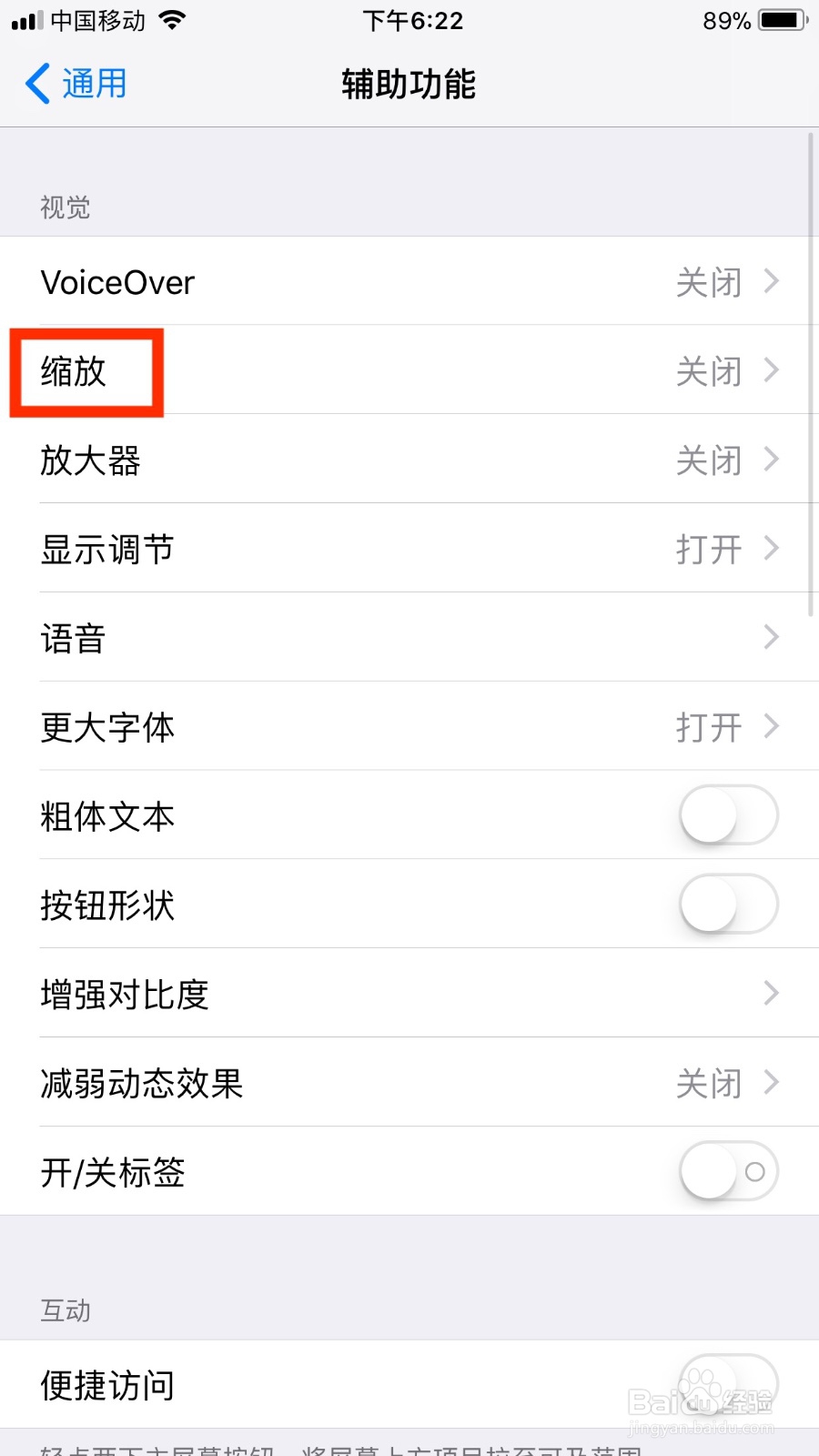Image resolution: width=819 pixels, height=1456 pixels.
Task: Tap the 辅助功能 title
Action: pyautogui.click(x=408, y=83)
